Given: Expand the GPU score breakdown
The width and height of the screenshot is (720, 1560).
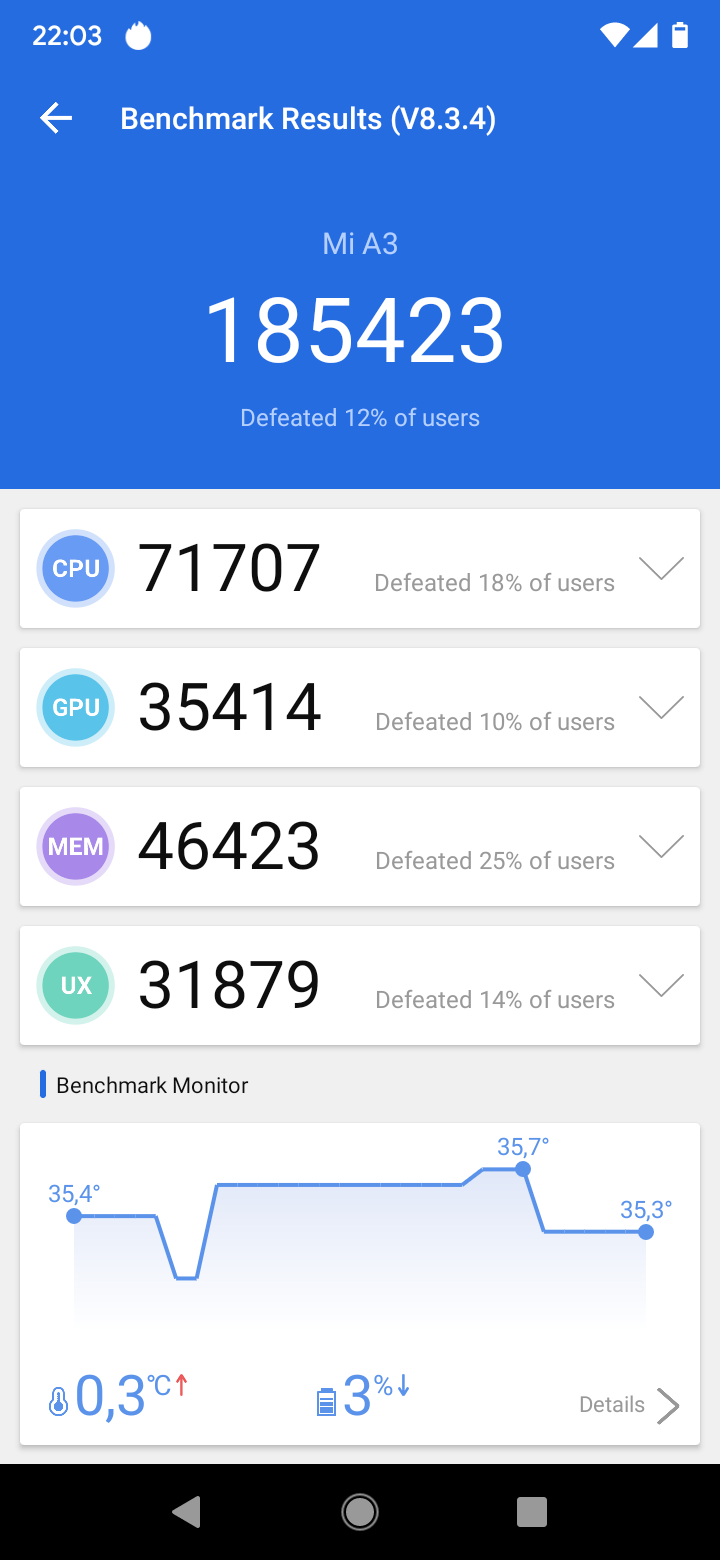Looking at the screenshot, I should 661,707.
